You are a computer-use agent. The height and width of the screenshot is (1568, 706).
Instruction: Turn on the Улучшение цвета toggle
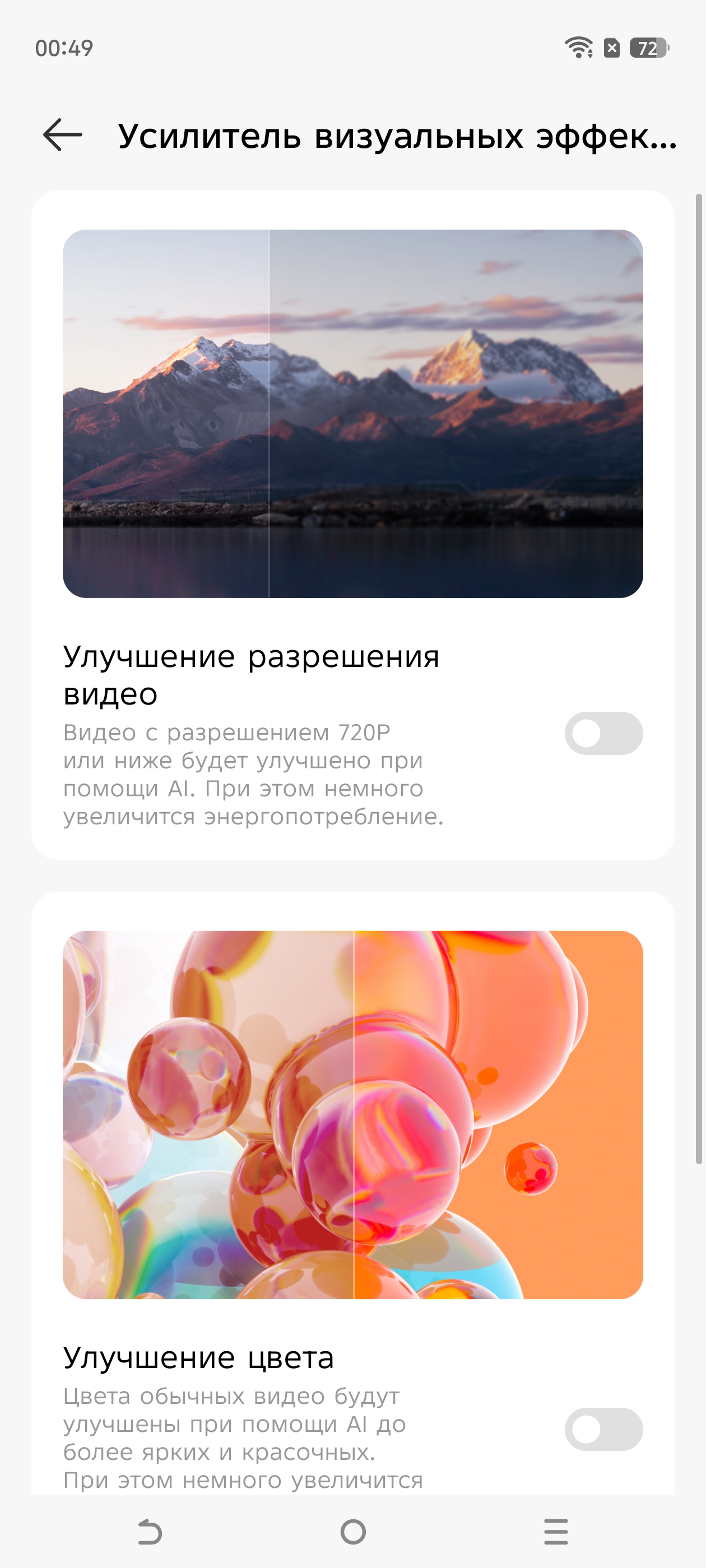603,1429
